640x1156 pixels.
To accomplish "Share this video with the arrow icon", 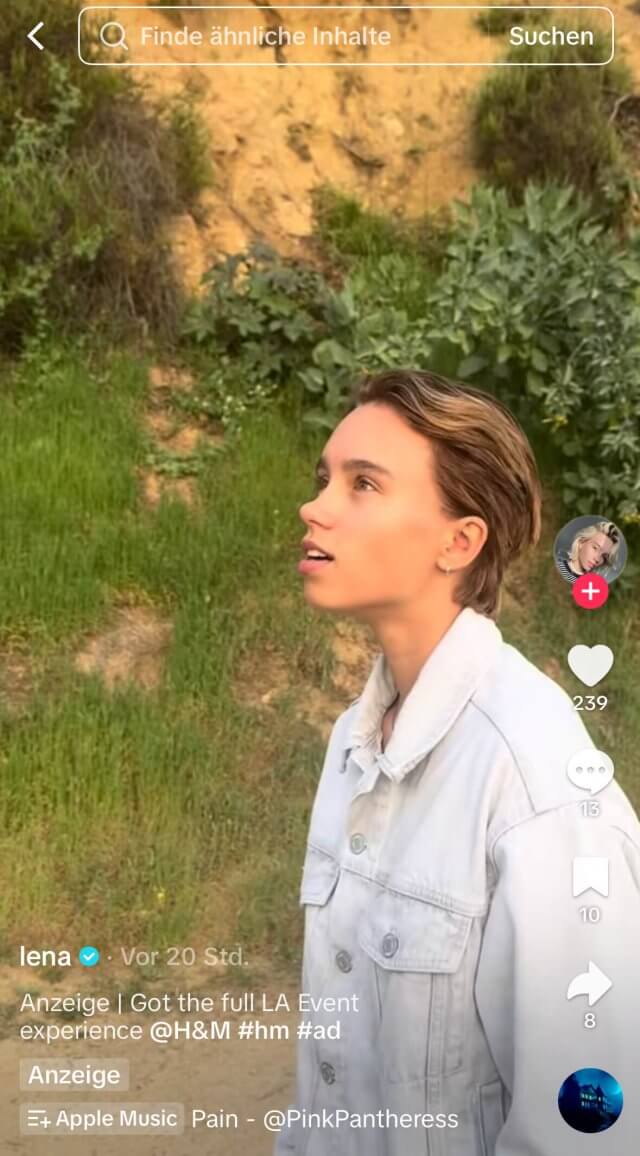I will click(590, 983).
